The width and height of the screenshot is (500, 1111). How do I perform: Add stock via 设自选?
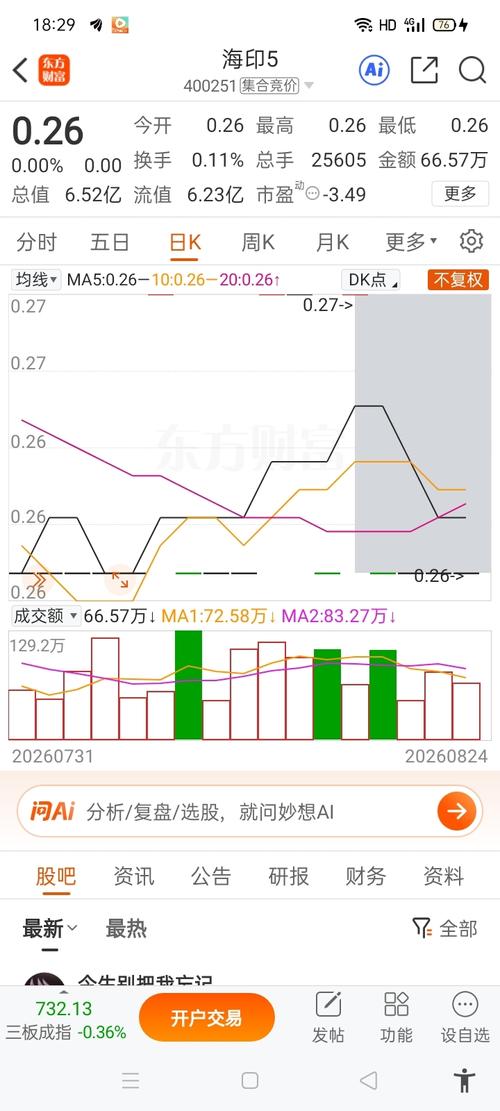(465, 1017)
